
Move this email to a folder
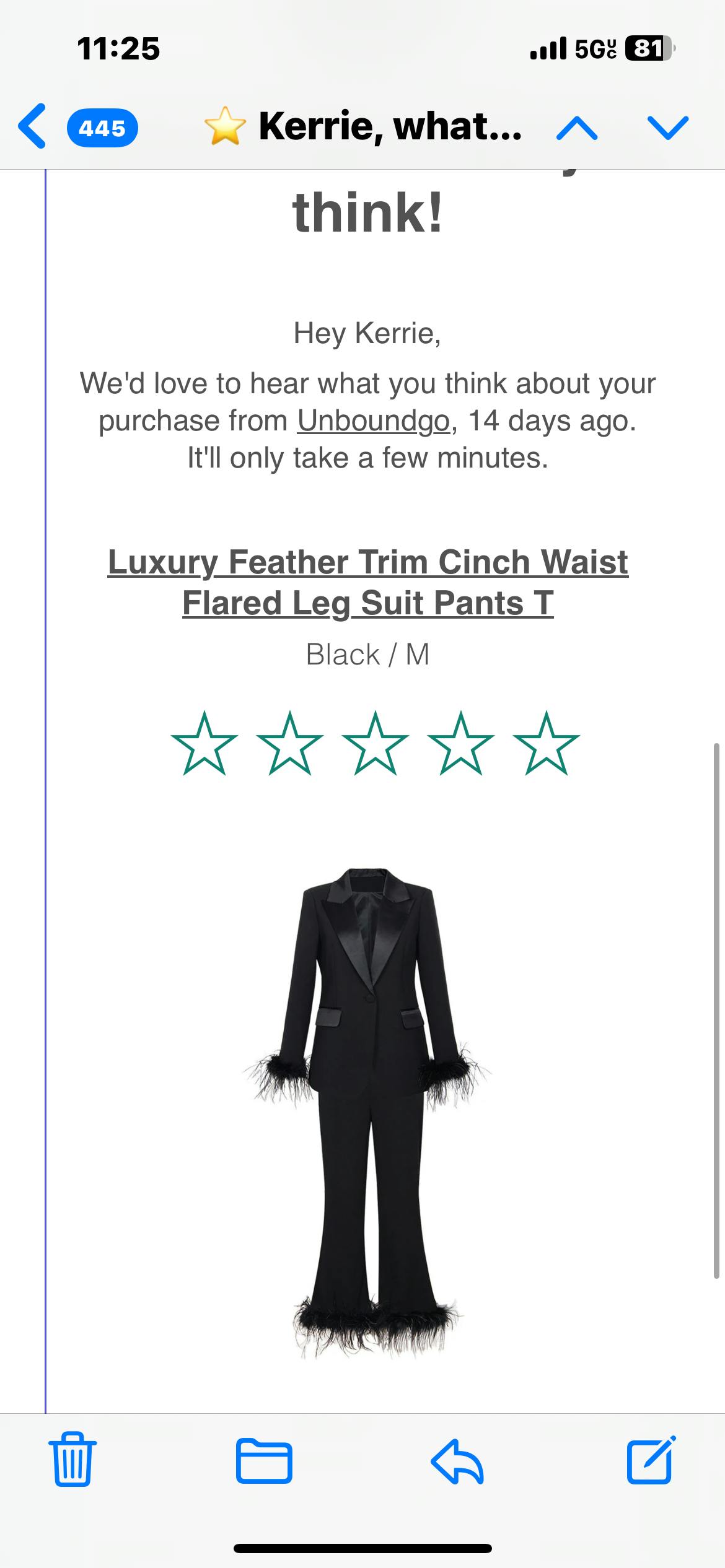pyautogui.click(x=264, y=1460)
